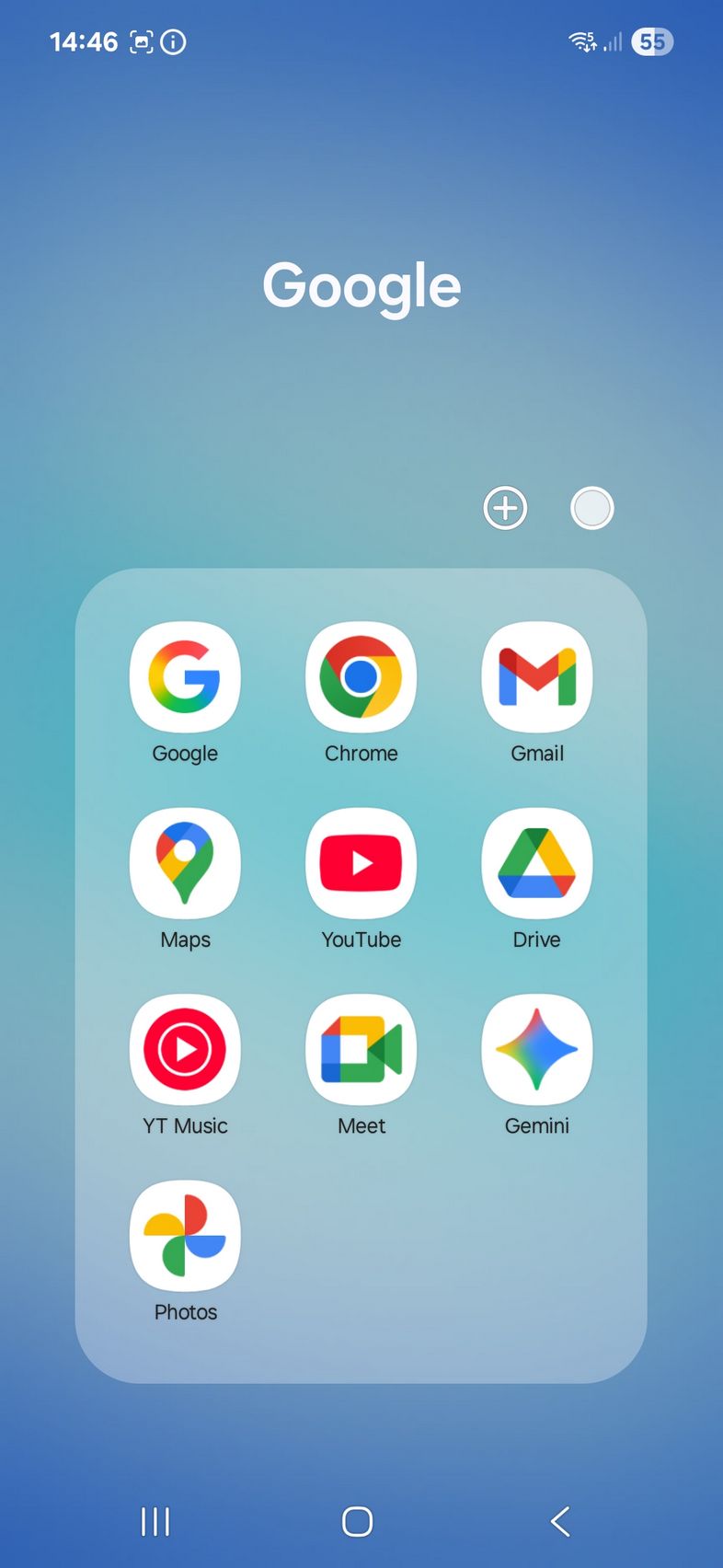This screenshot has width=723, height=1568.
Task: Open the folder color picker circle
Action: tap(592, 508)
